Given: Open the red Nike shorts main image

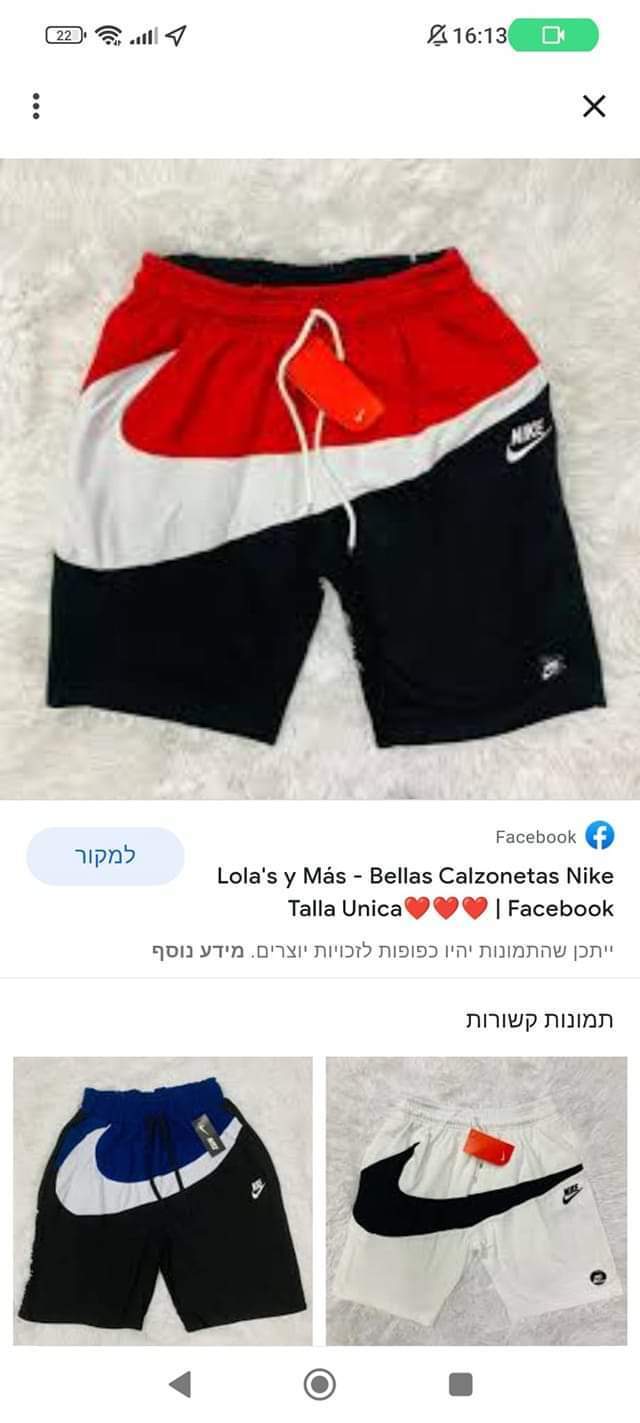Looking at the screenshot, I should pos(320,478).
